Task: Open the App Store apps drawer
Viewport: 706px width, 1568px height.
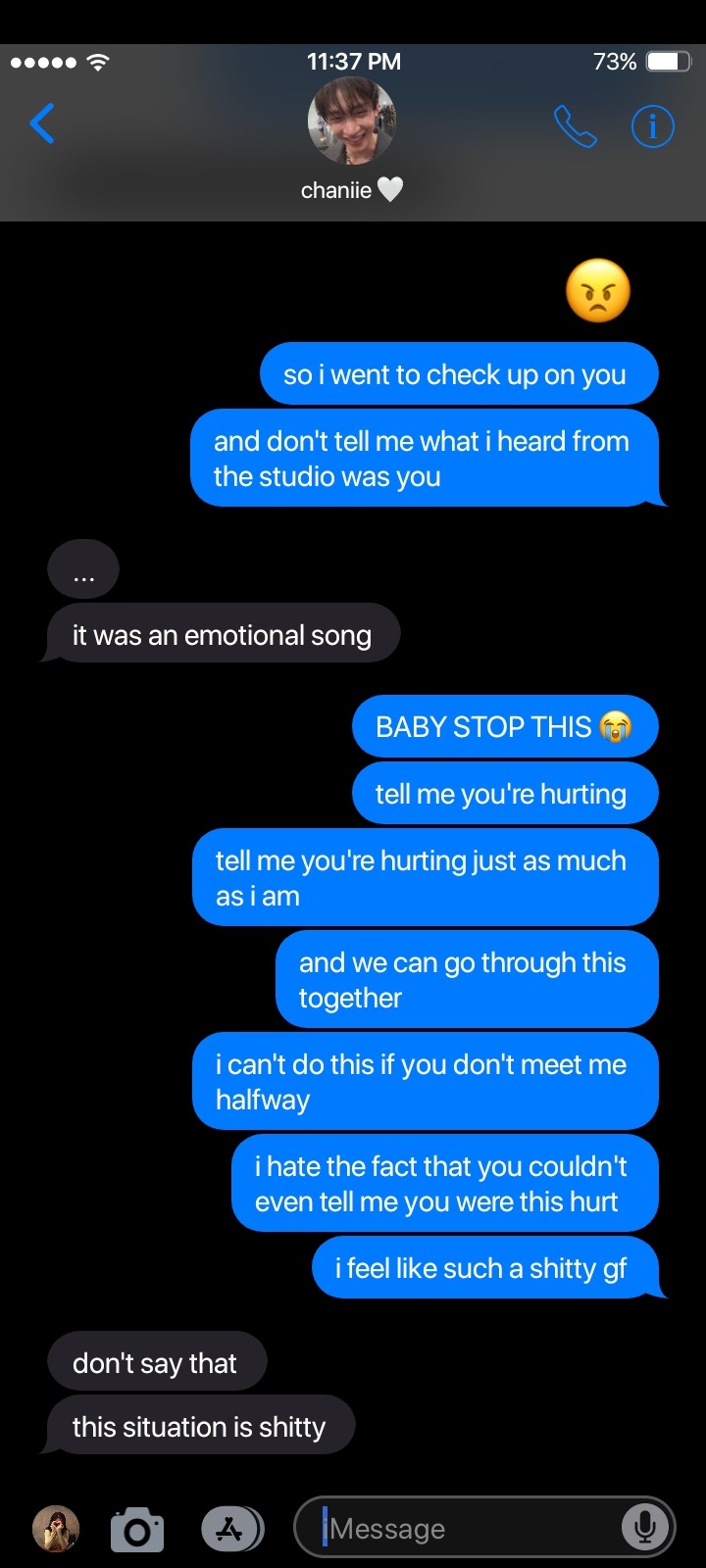Action: [231, 1529]
